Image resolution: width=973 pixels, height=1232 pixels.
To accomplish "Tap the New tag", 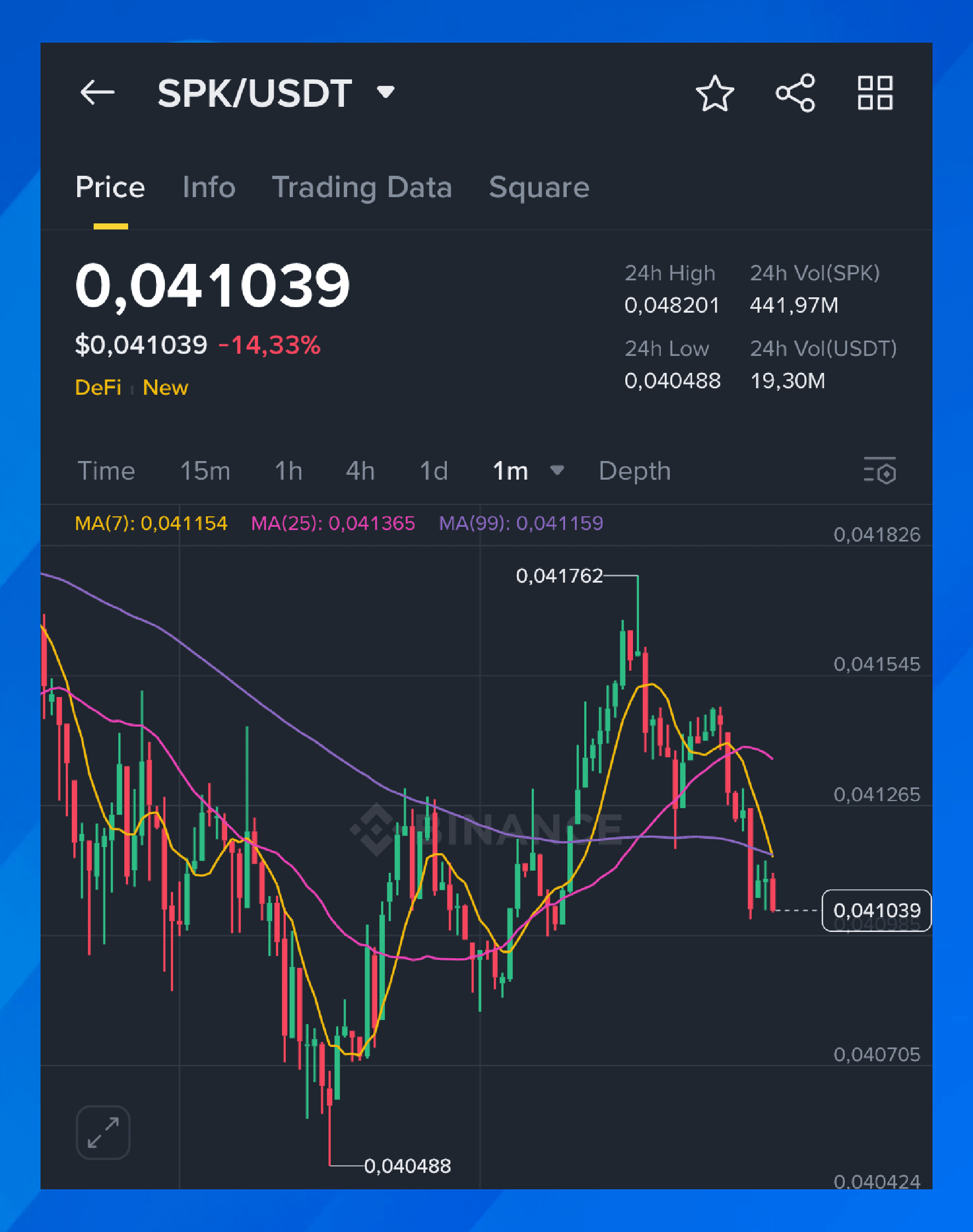I will [165, 388].
